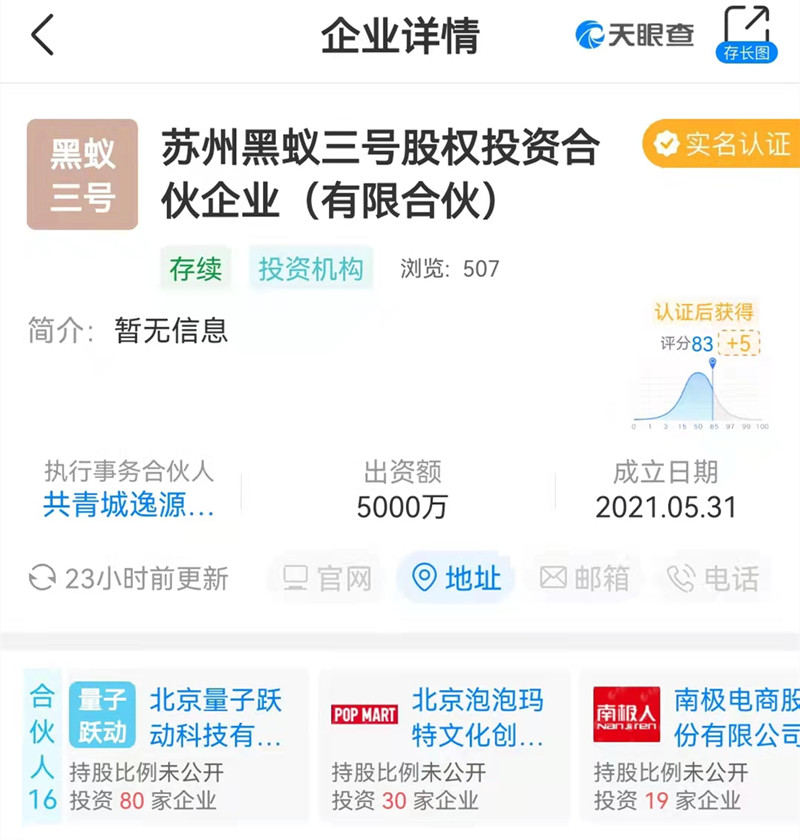Select the 投资机构 tag

(310, 269)
